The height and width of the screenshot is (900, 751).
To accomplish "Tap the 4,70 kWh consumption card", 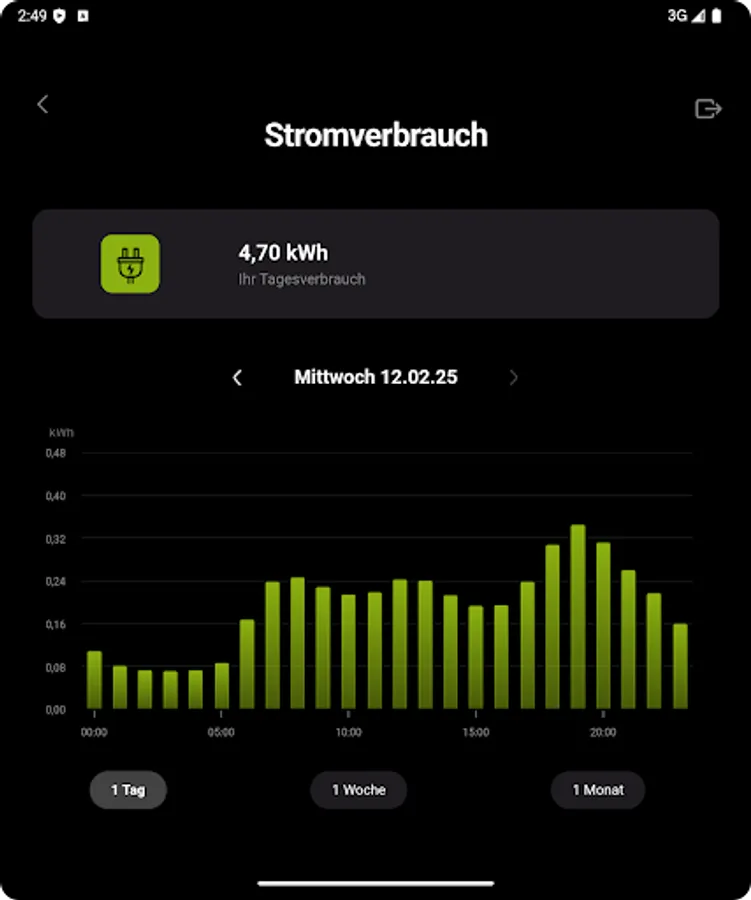I will tap(375, 263).
